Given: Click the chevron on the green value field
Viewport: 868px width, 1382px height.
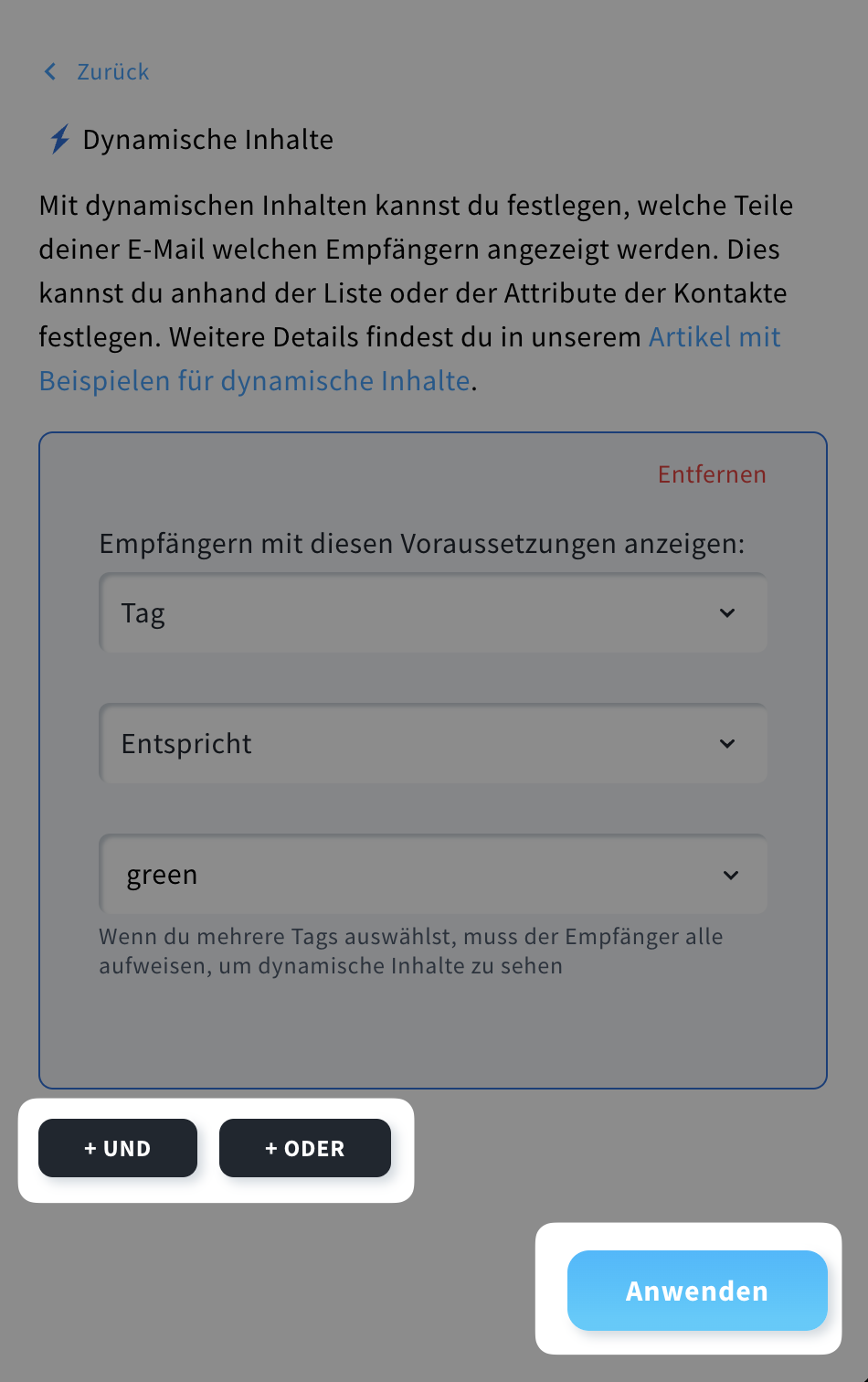Looking at the screenshot, I should (x=730, y=875).
